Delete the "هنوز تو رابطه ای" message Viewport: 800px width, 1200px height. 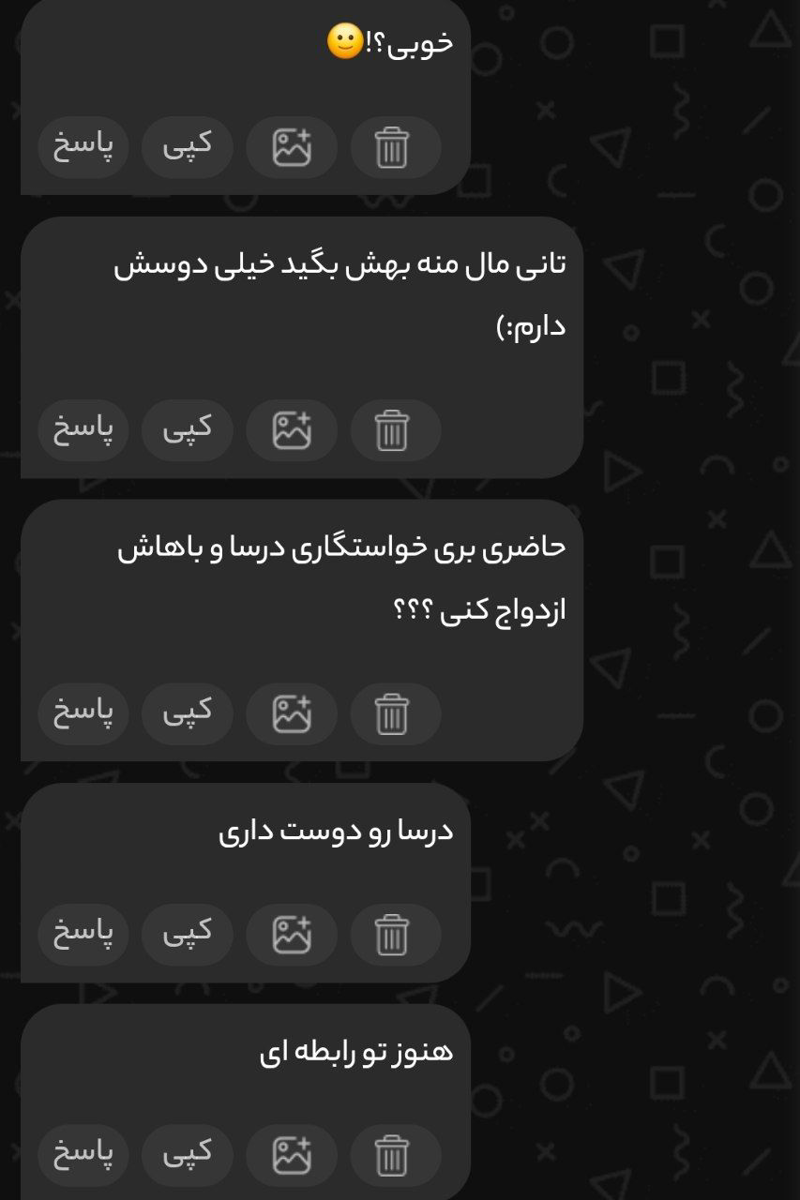coord(393,1155)
